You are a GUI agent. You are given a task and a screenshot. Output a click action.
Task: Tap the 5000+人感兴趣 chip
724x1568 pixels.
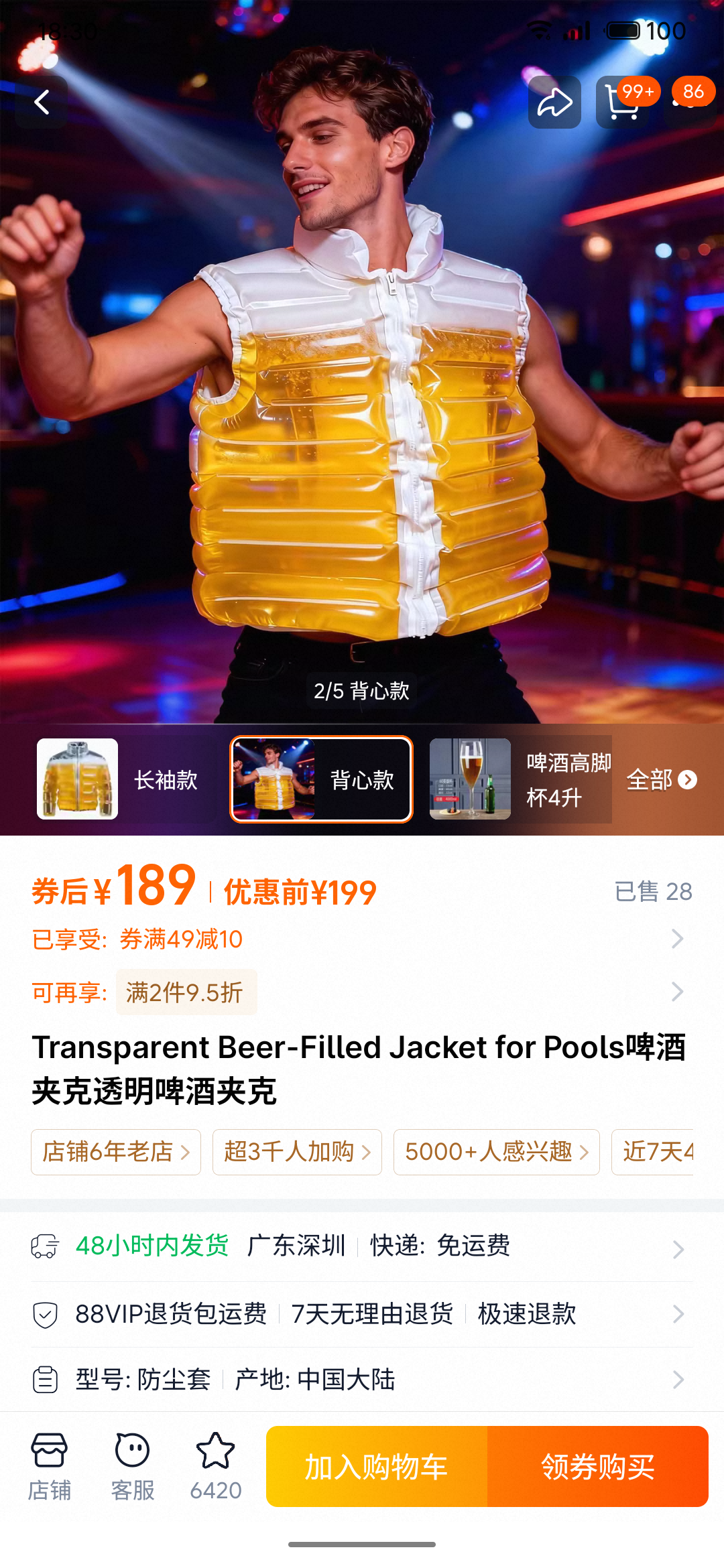[x=496, y=1152]
